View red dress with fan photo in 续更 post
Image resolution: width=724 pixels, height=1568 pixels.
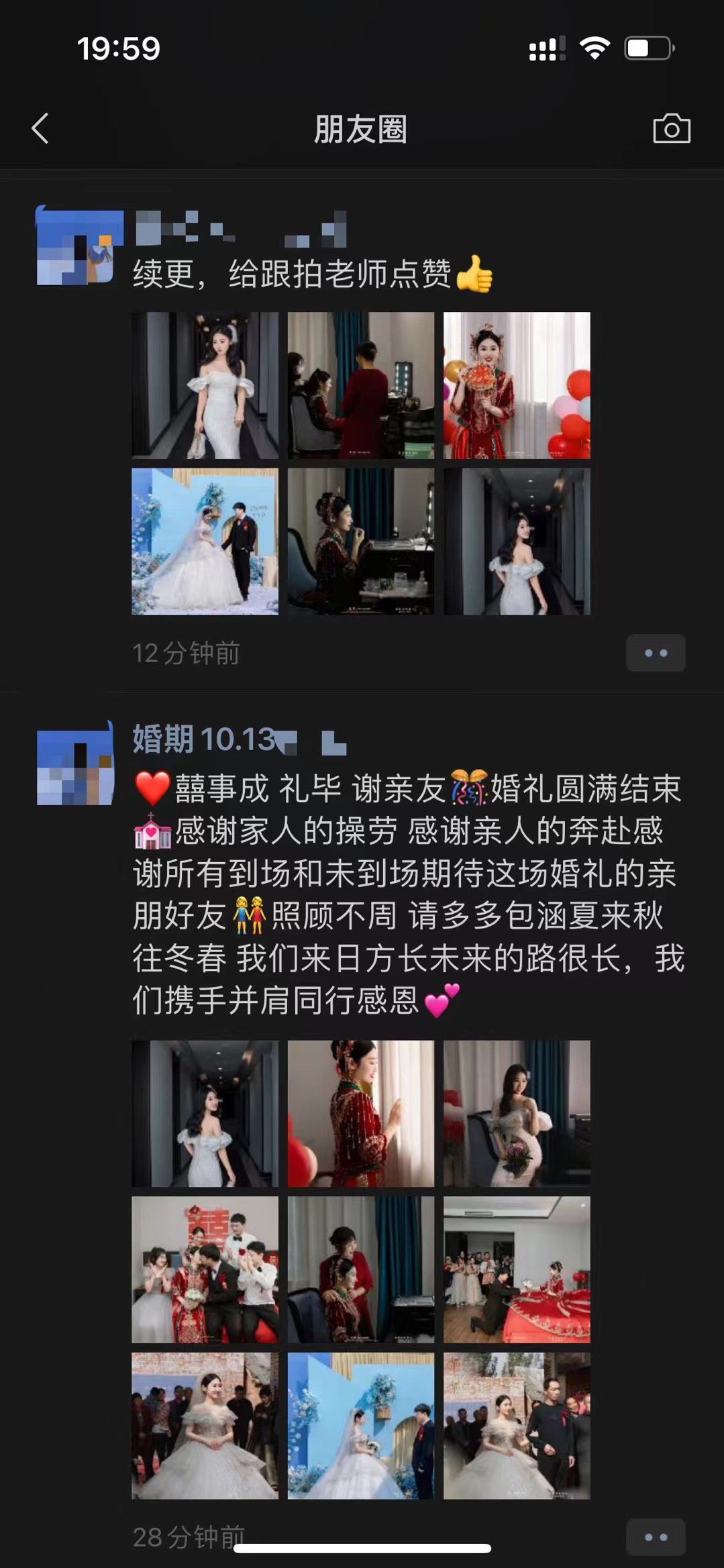[517, 385]
